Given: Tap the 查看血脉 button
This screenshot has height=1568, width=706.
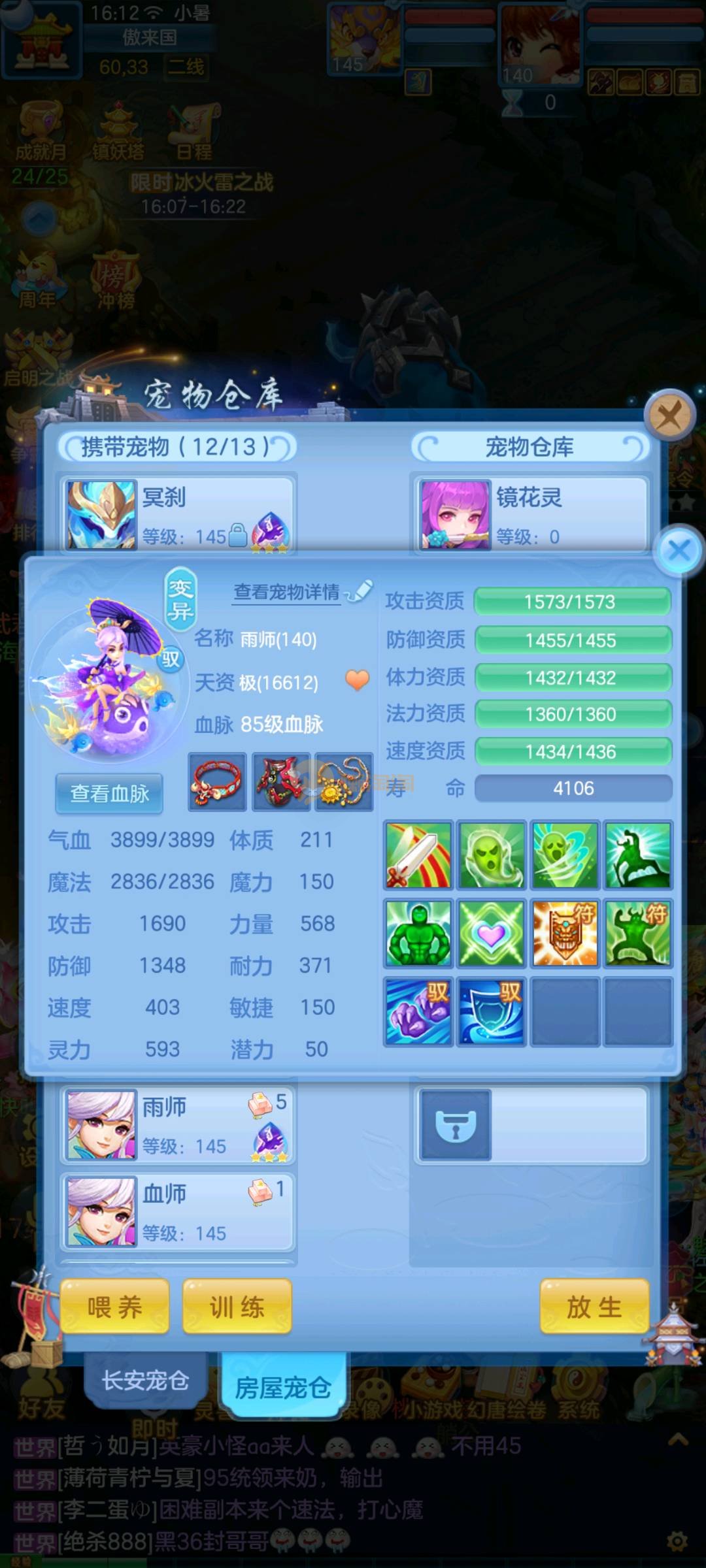Looking at the screenshot, I should pos(109,793).
